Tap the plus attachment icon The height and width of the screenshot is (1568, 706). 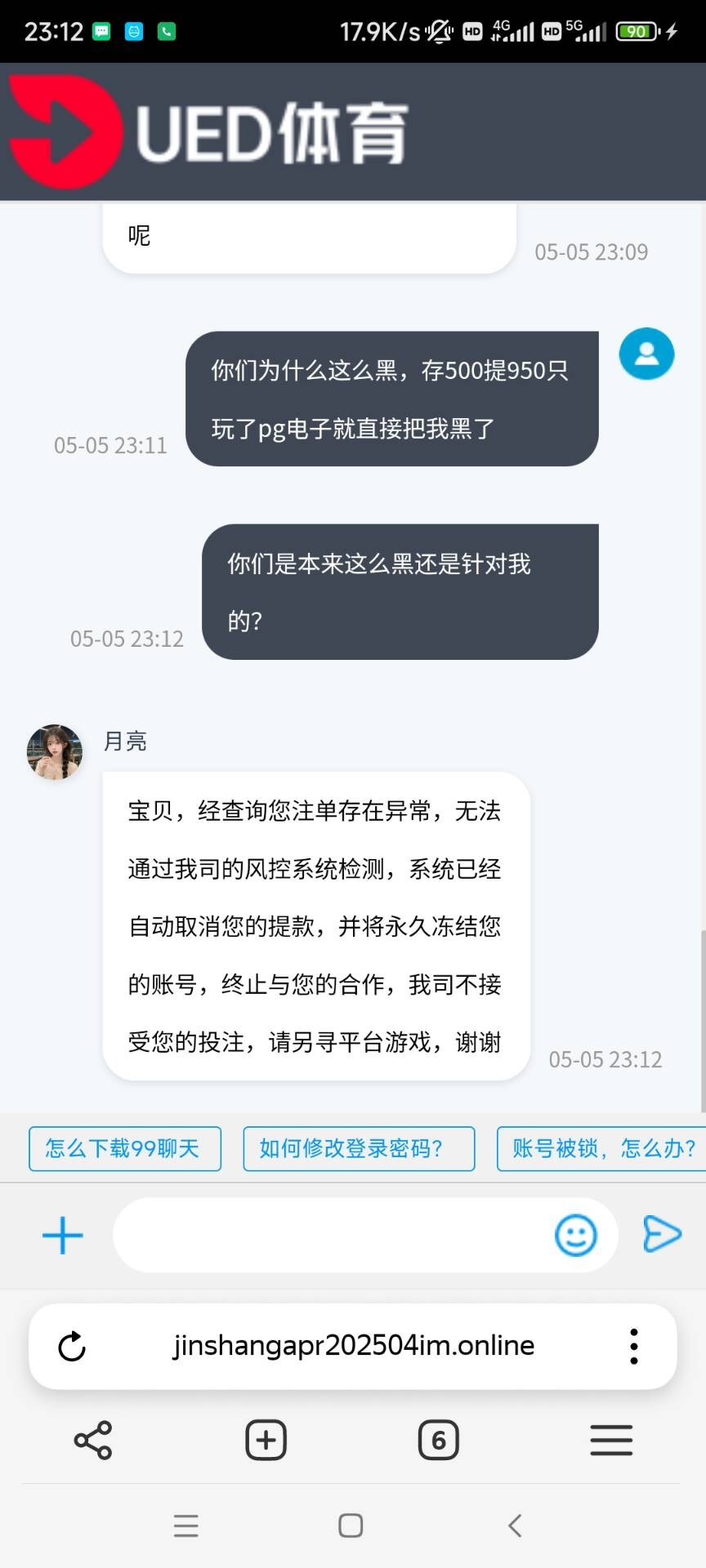[x=63, y=1235]
